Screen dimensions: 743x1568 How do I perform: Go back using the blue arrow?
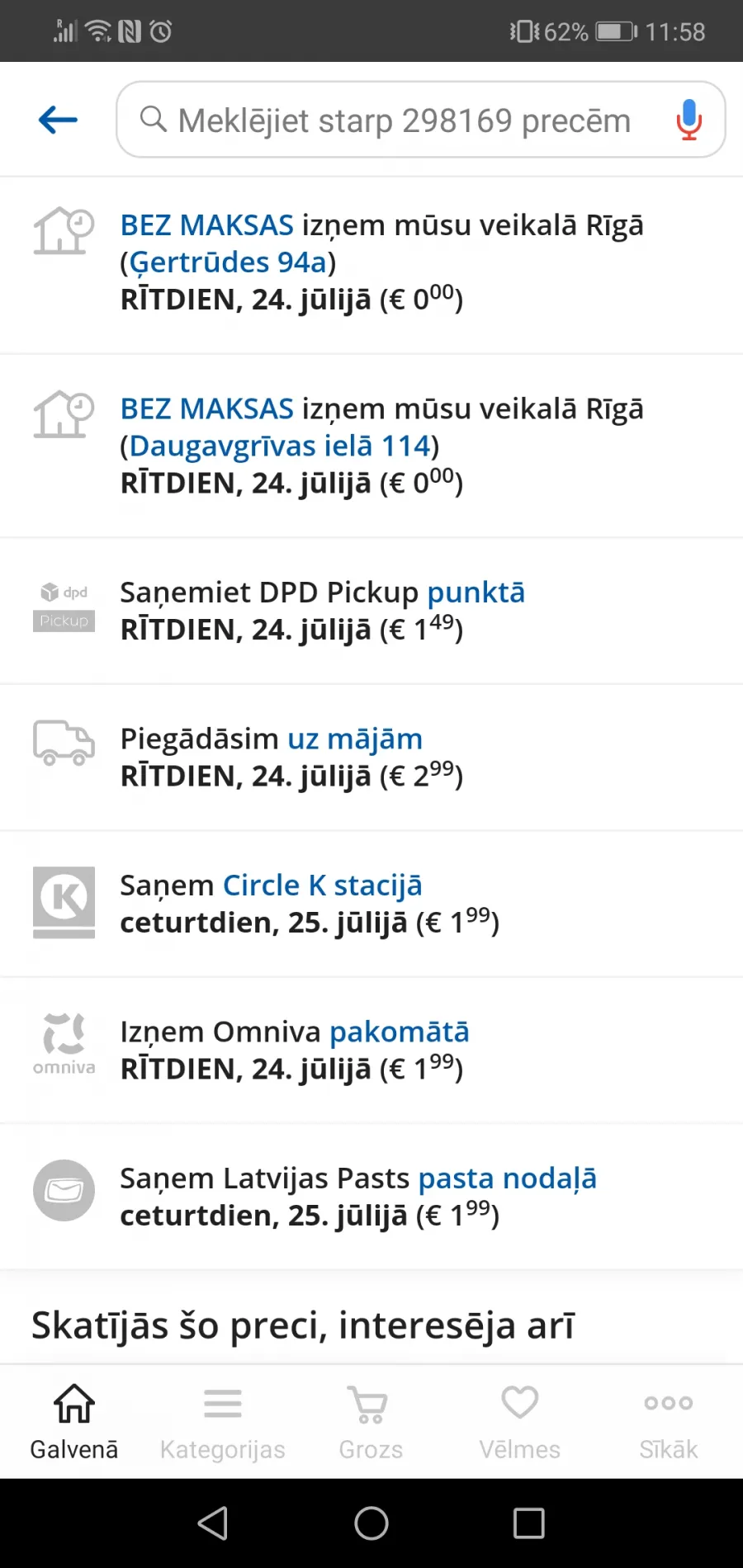coord(58,120)
